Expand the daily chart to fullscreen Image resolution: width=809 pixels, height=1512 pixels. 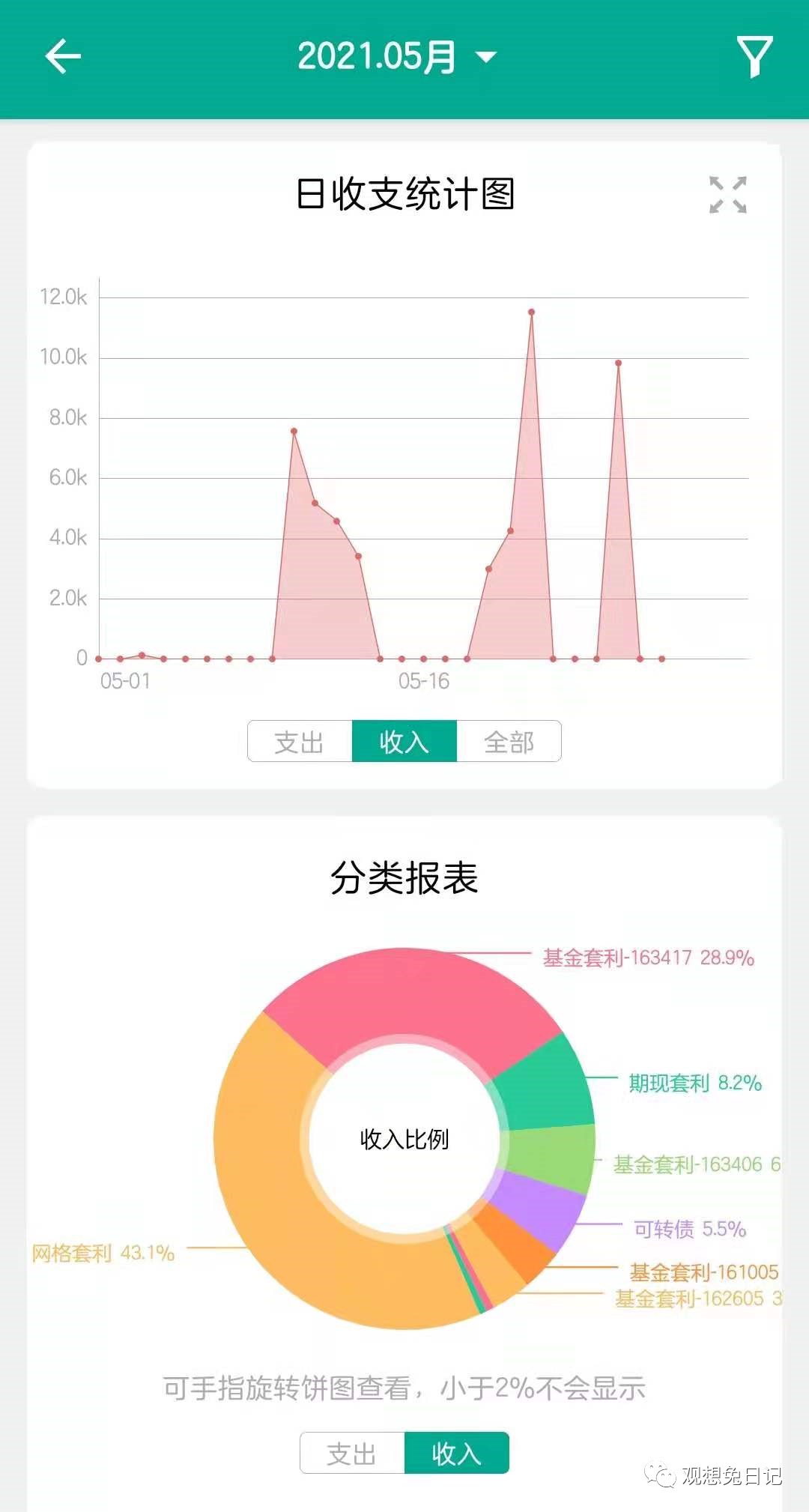728,195
